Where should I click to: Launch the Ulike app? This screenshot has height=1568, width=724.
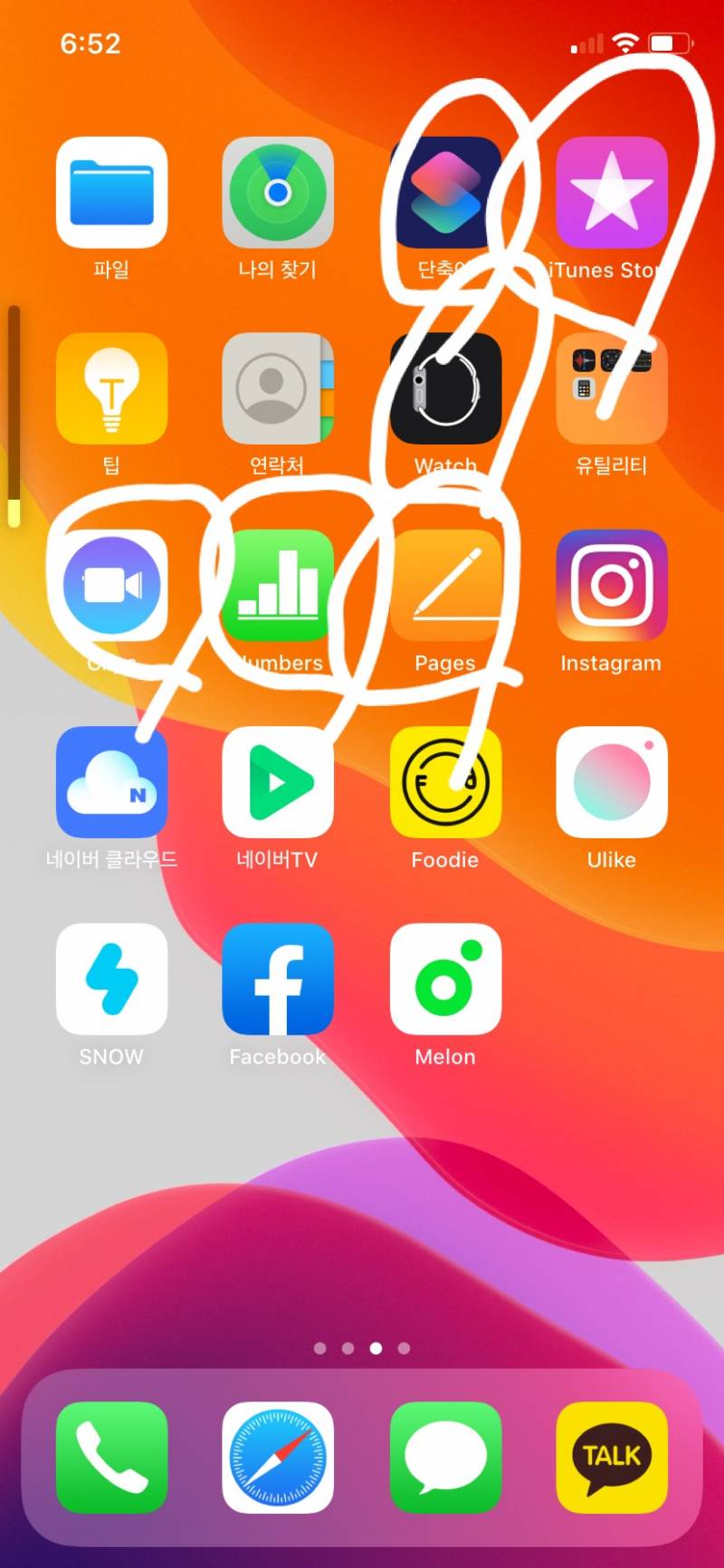(612, 782)
